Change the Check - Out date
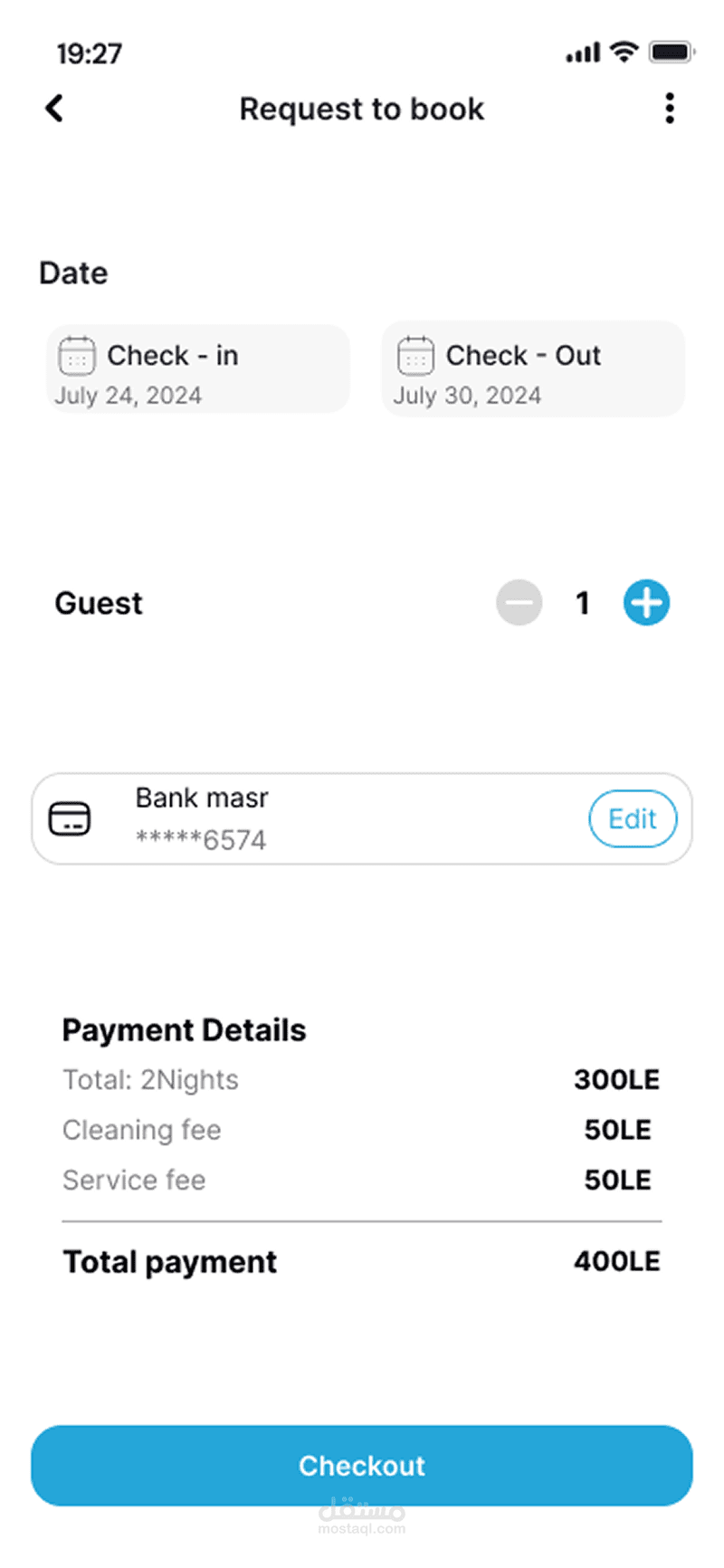724x1568 pixels. [533, 370]
